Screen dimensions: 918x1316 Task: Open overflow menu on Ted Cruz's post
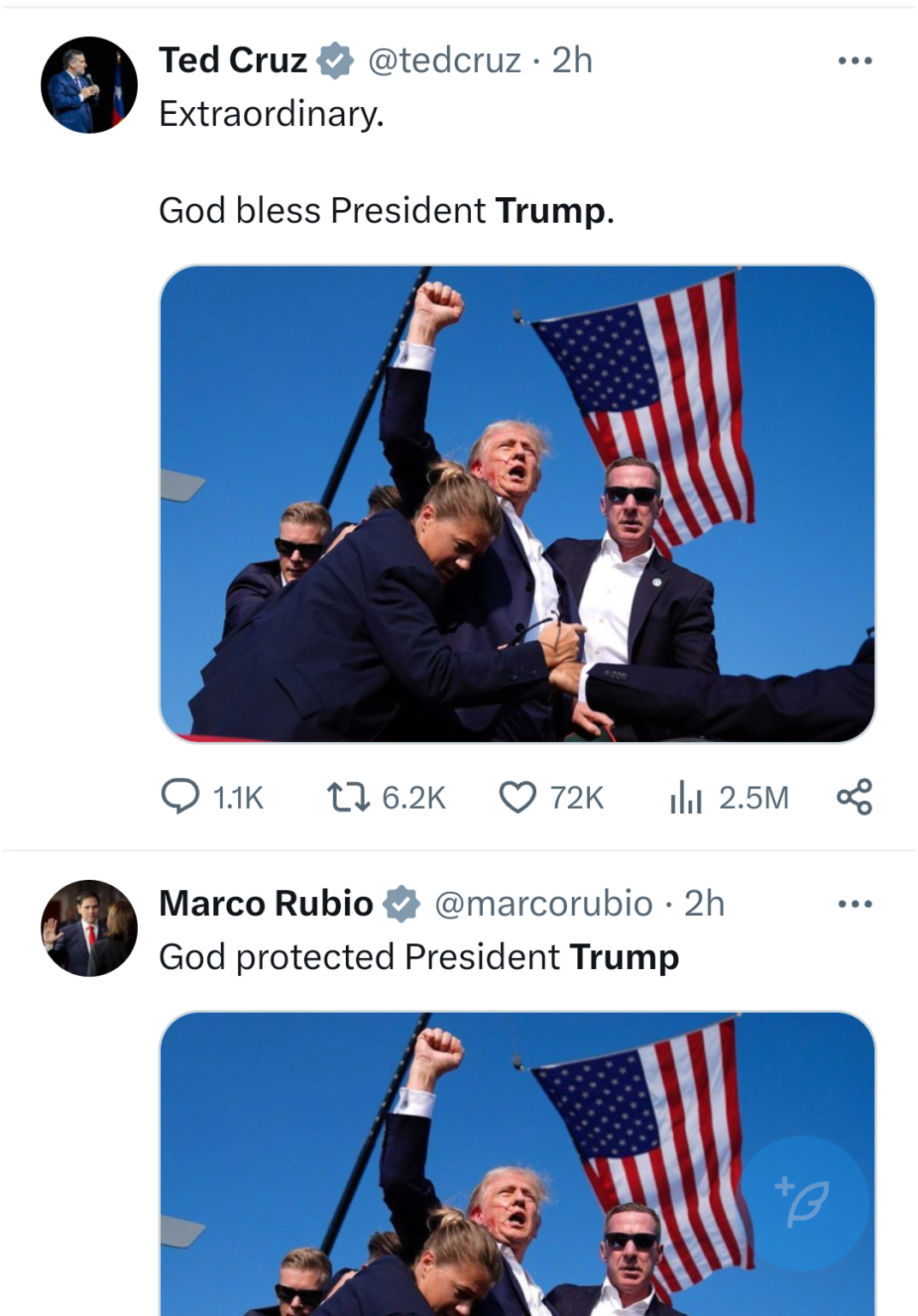coord(855,61)
